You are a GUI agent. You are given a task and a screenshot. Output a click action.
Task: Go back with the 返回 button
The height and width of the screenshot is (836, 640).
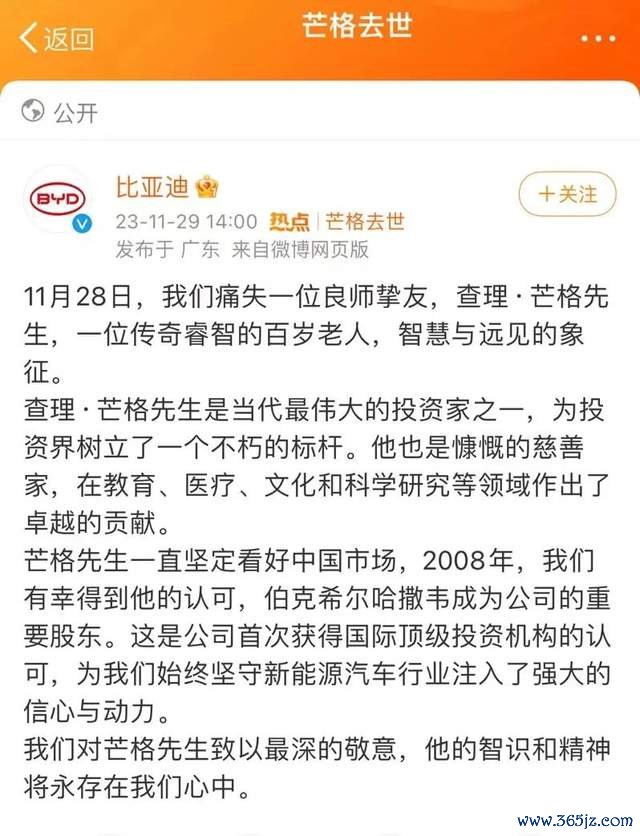[58, 39]
